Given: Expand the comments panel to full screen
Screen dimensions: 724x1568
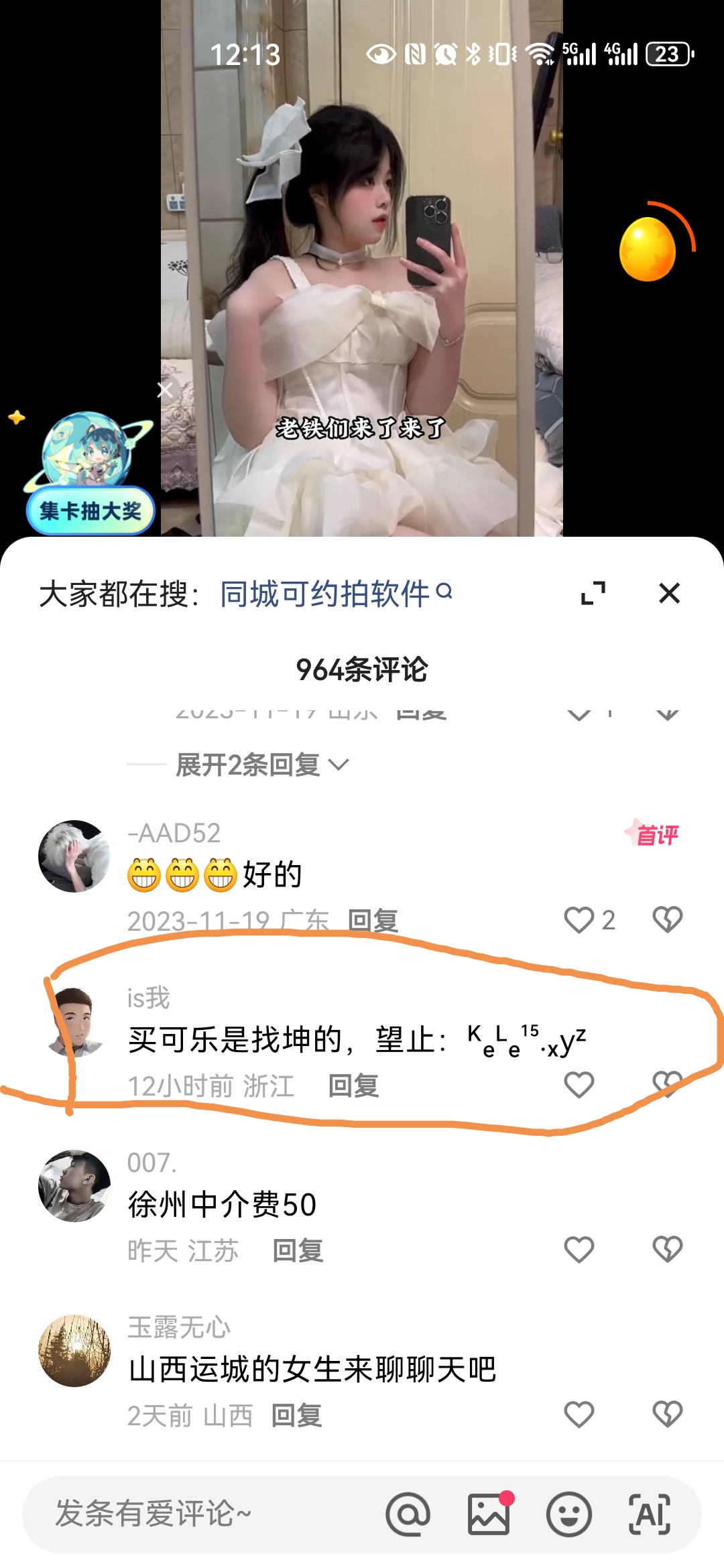Looking at the screenshot, I should point(593,593).
